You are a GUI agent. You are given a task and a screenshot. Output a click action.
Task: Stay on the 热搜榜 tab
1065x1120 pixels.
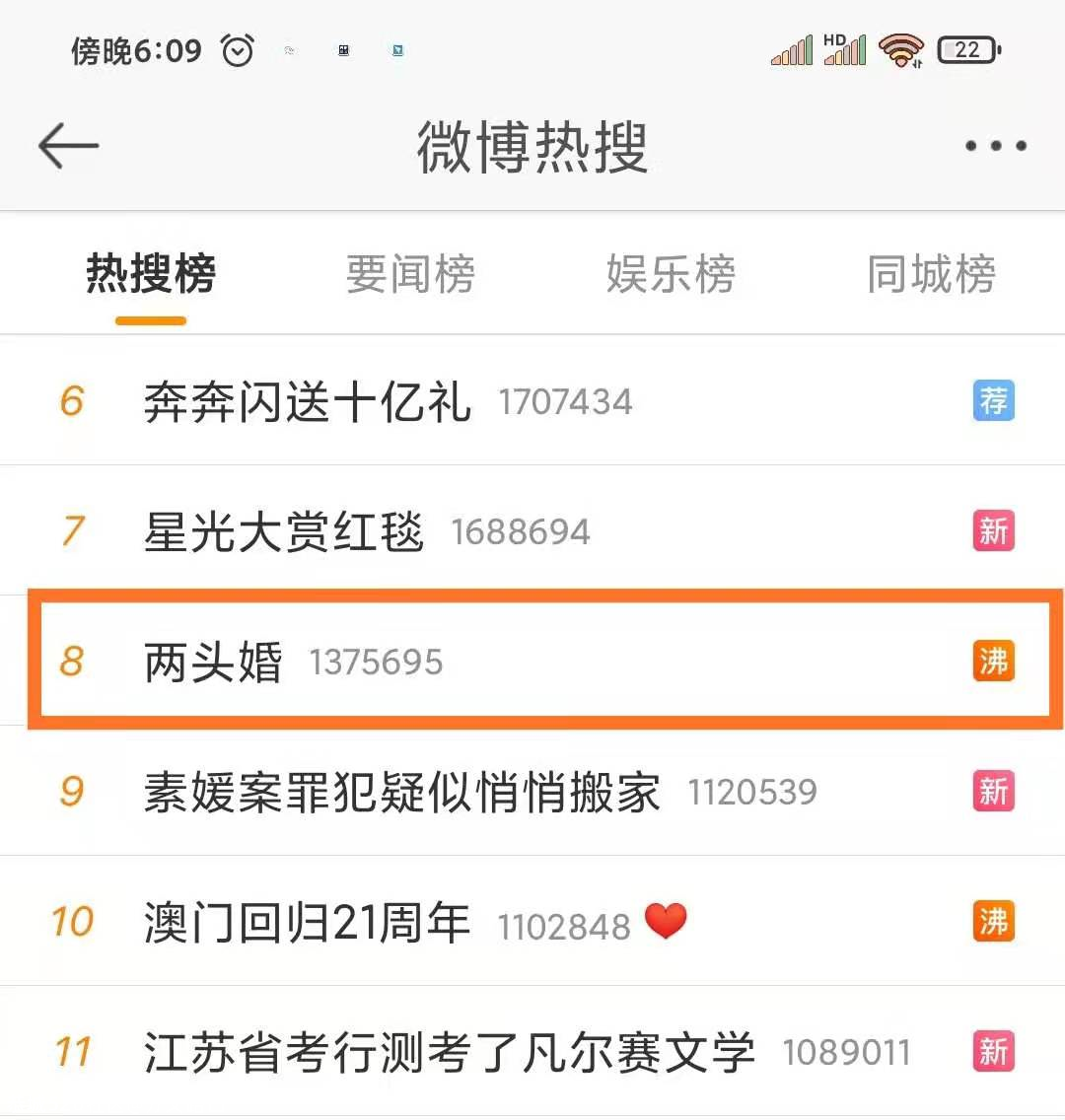click(x=151, y=276)
